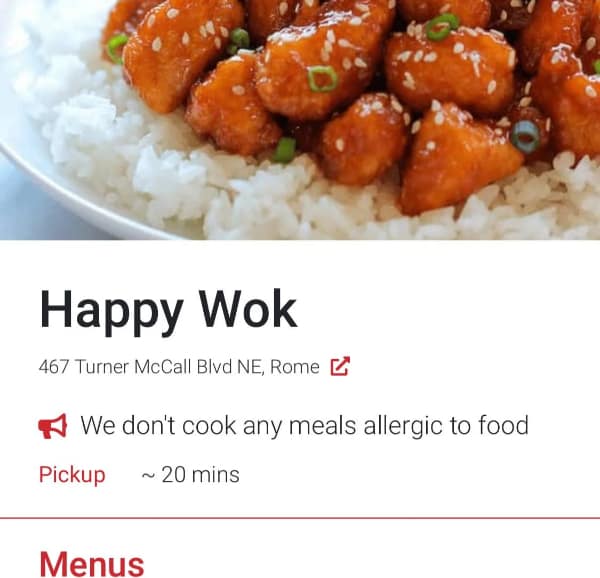The height and width of the screenshot is (578, 600).
Task: Open the address external link icon
Action: click(x=340, y=367)
